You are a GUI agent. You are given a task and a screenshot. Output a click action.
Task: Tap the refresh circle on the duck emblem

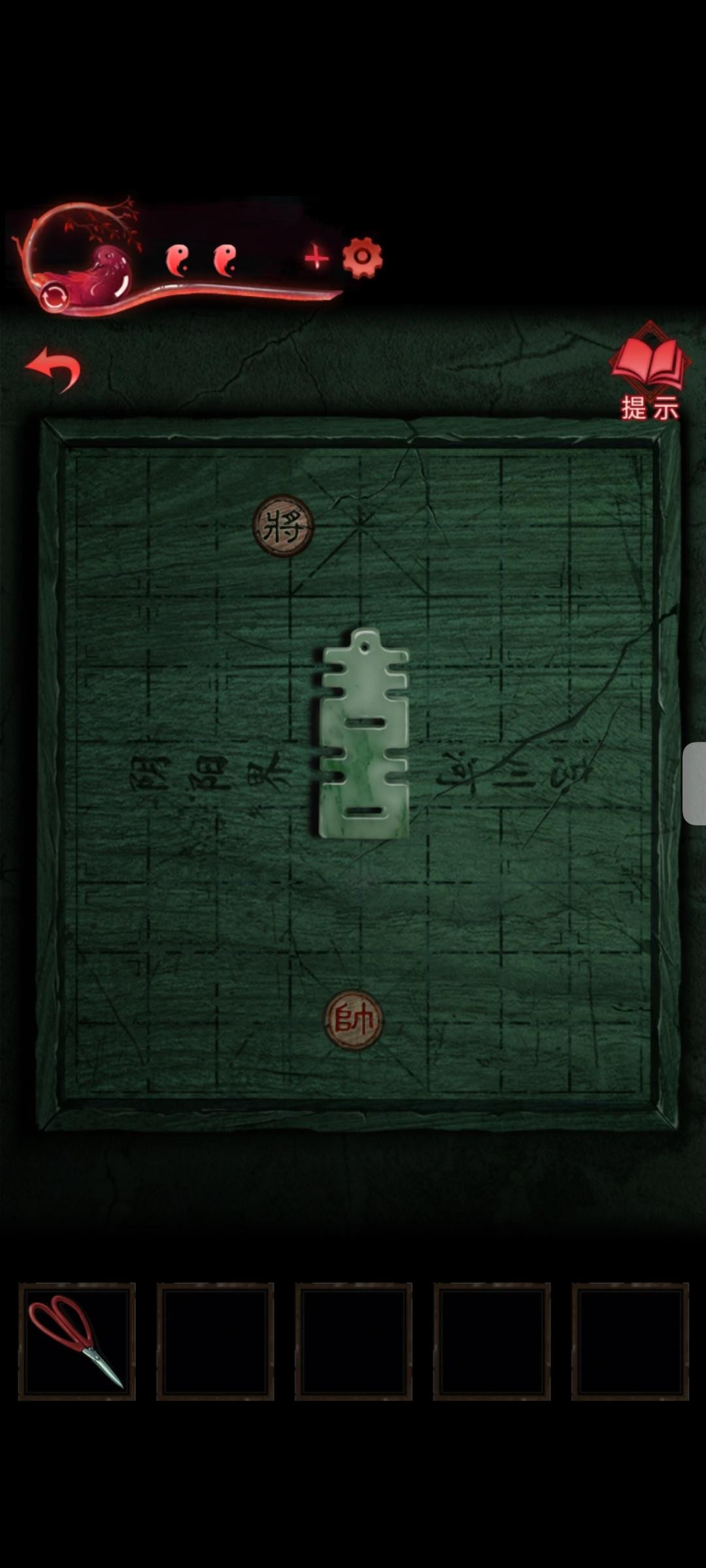tap(54, 297)
